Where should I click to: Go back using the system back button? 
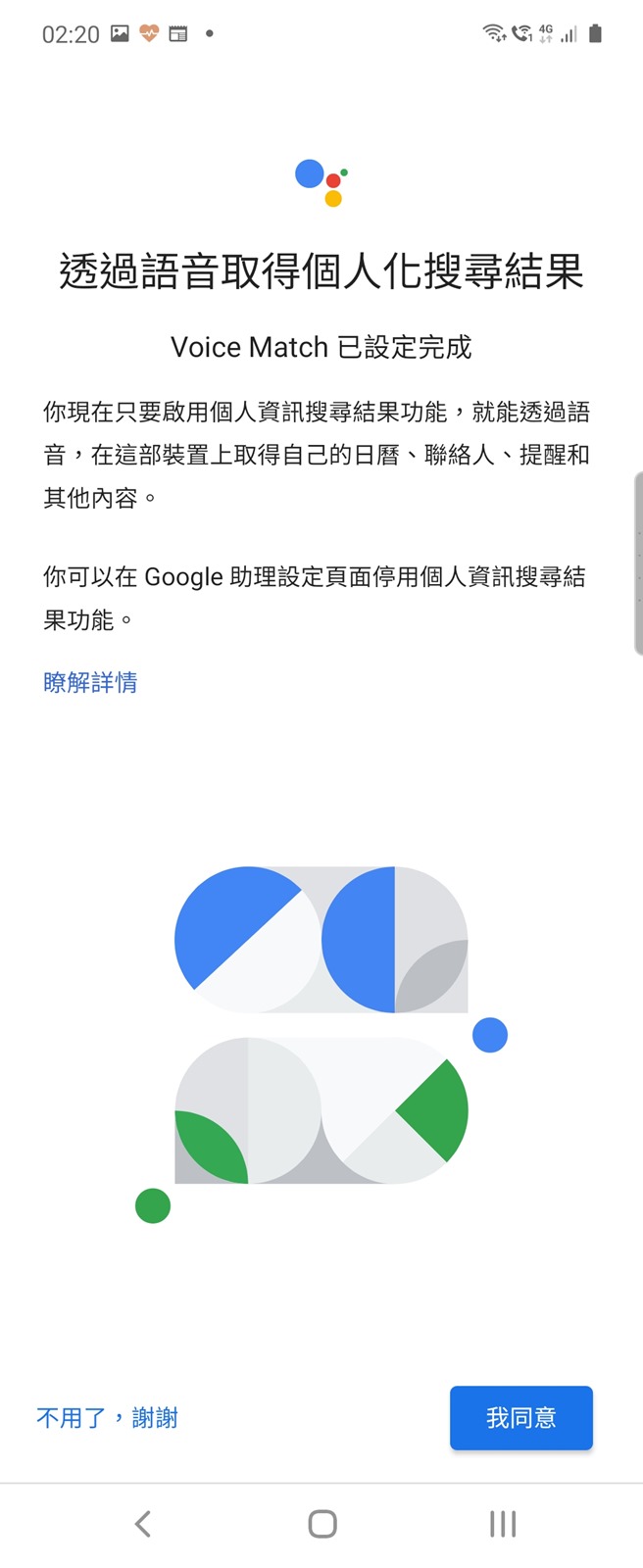[x=143, y=1524]
